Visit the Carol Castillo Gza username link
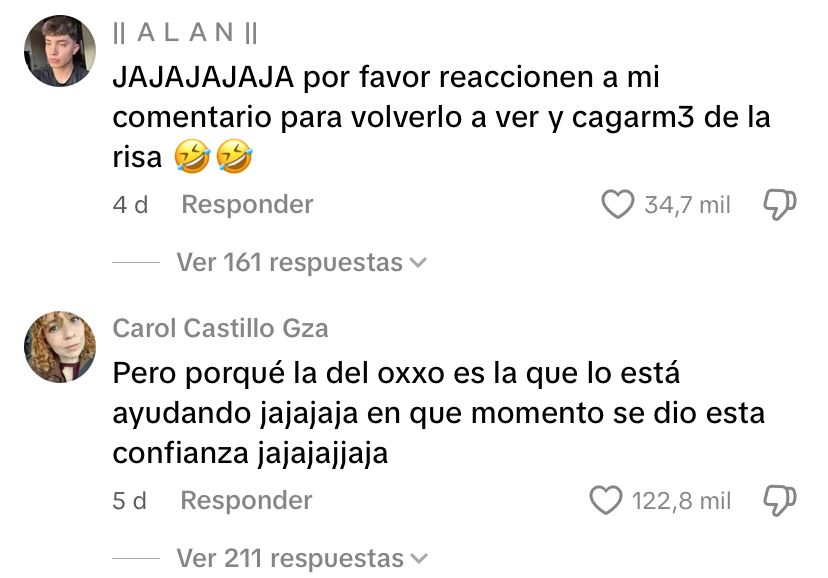The width and height of the screenshot is (828, 578). (x=220, y=328)
